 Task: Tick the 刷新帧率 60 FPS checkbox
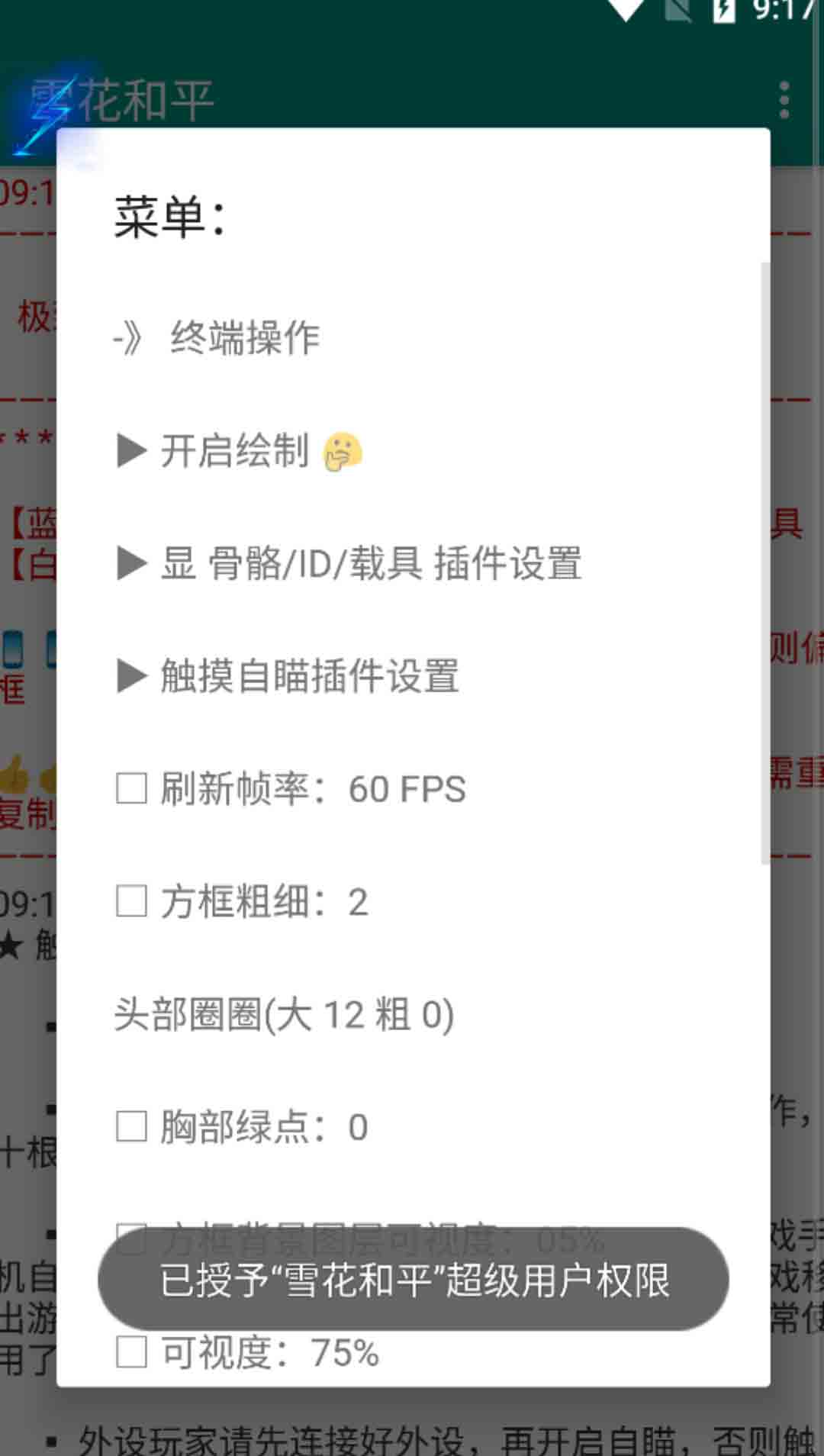tap(132, 788)
